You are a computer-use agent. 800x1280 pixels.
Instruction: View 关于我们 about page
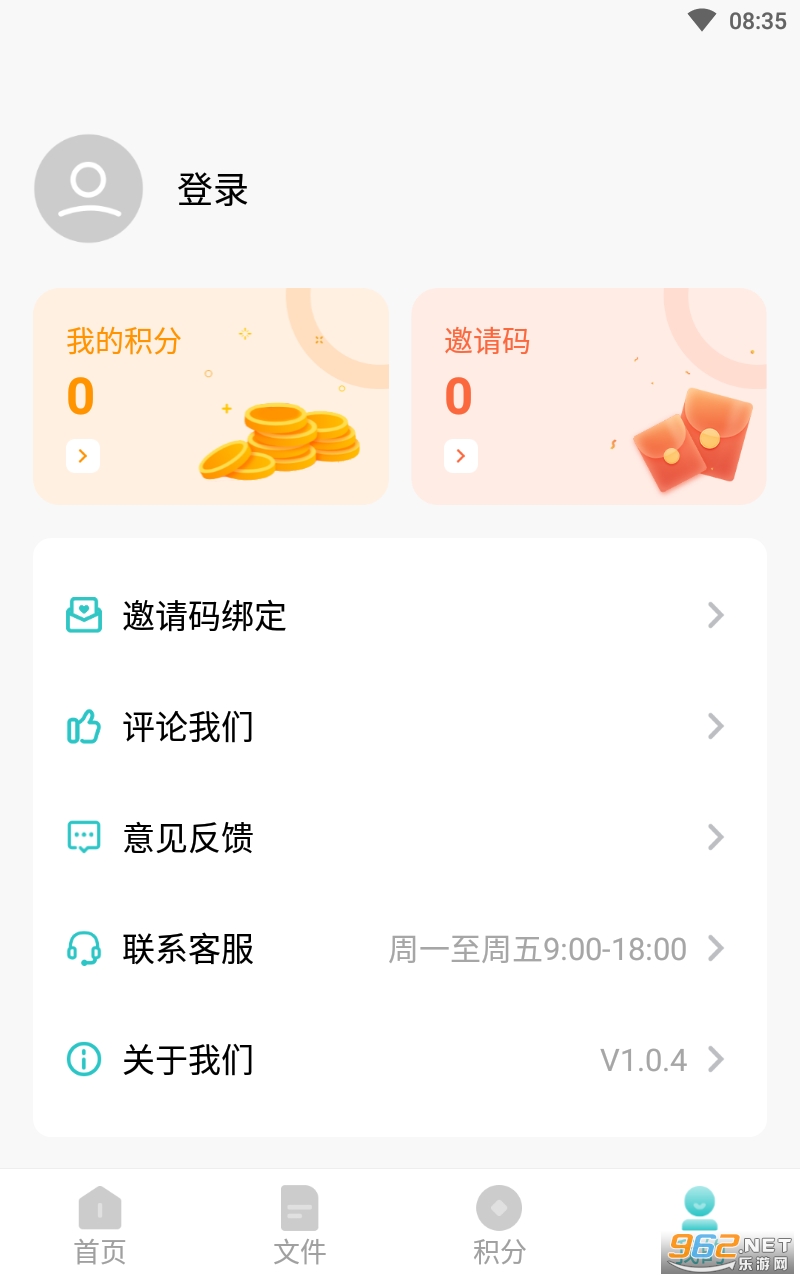pyautogui.click(x=400, y=1059)
